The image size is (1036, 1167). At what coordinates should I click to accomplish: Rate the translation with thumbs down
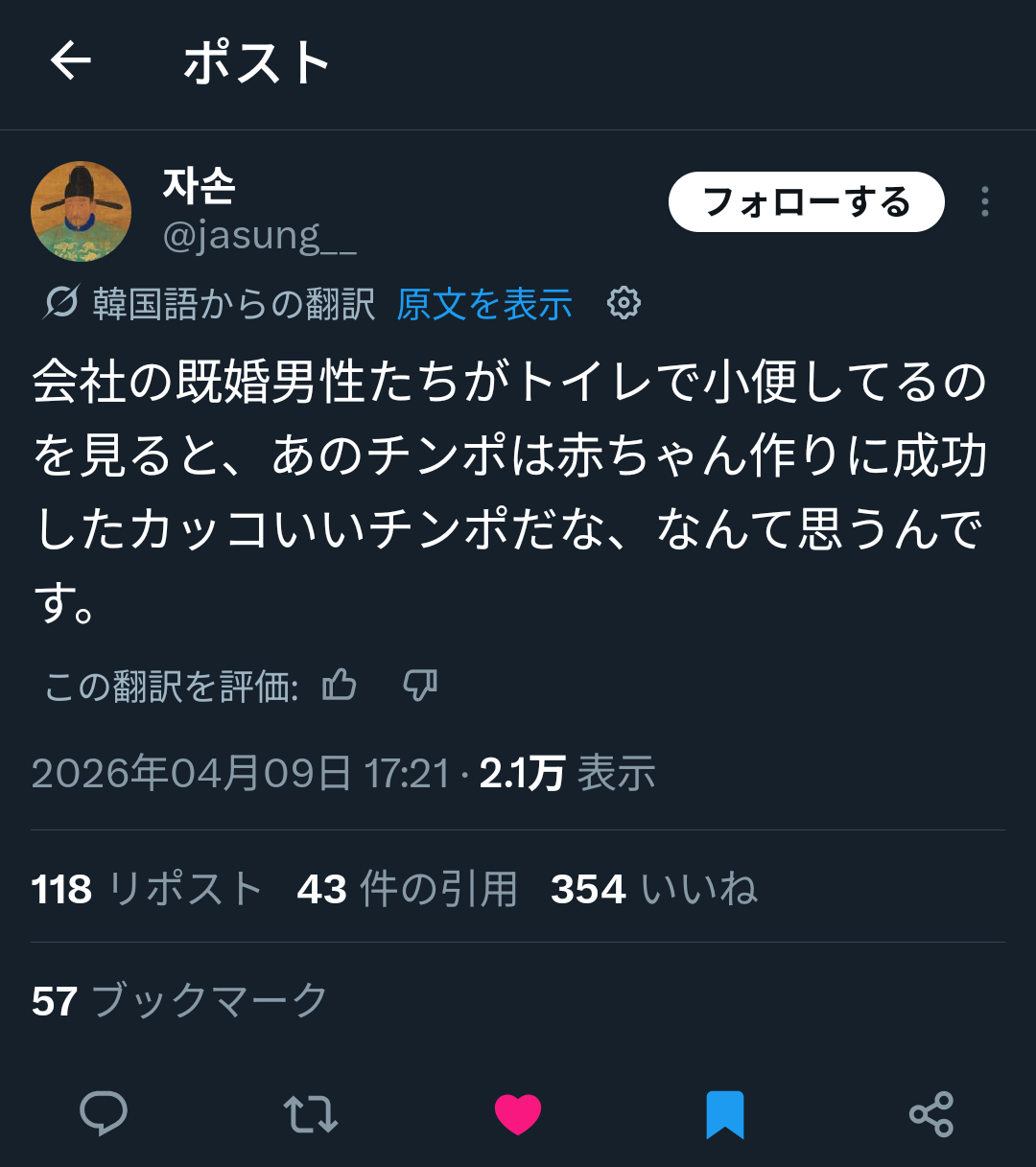[420, 685]
